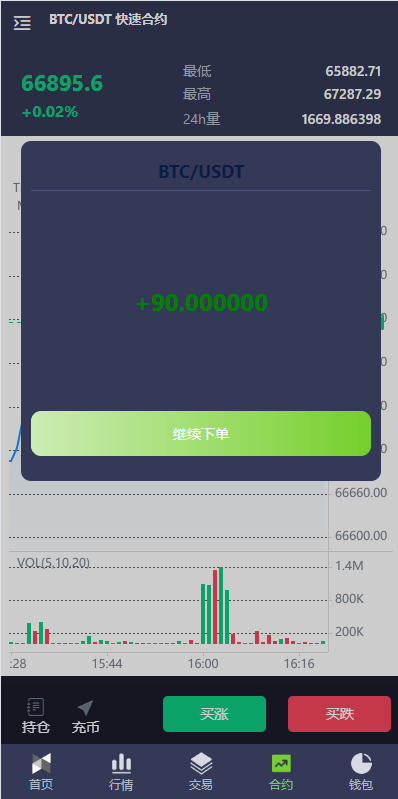Tap the 继续下单 button

pyautogui.click(x=201, y=434)
